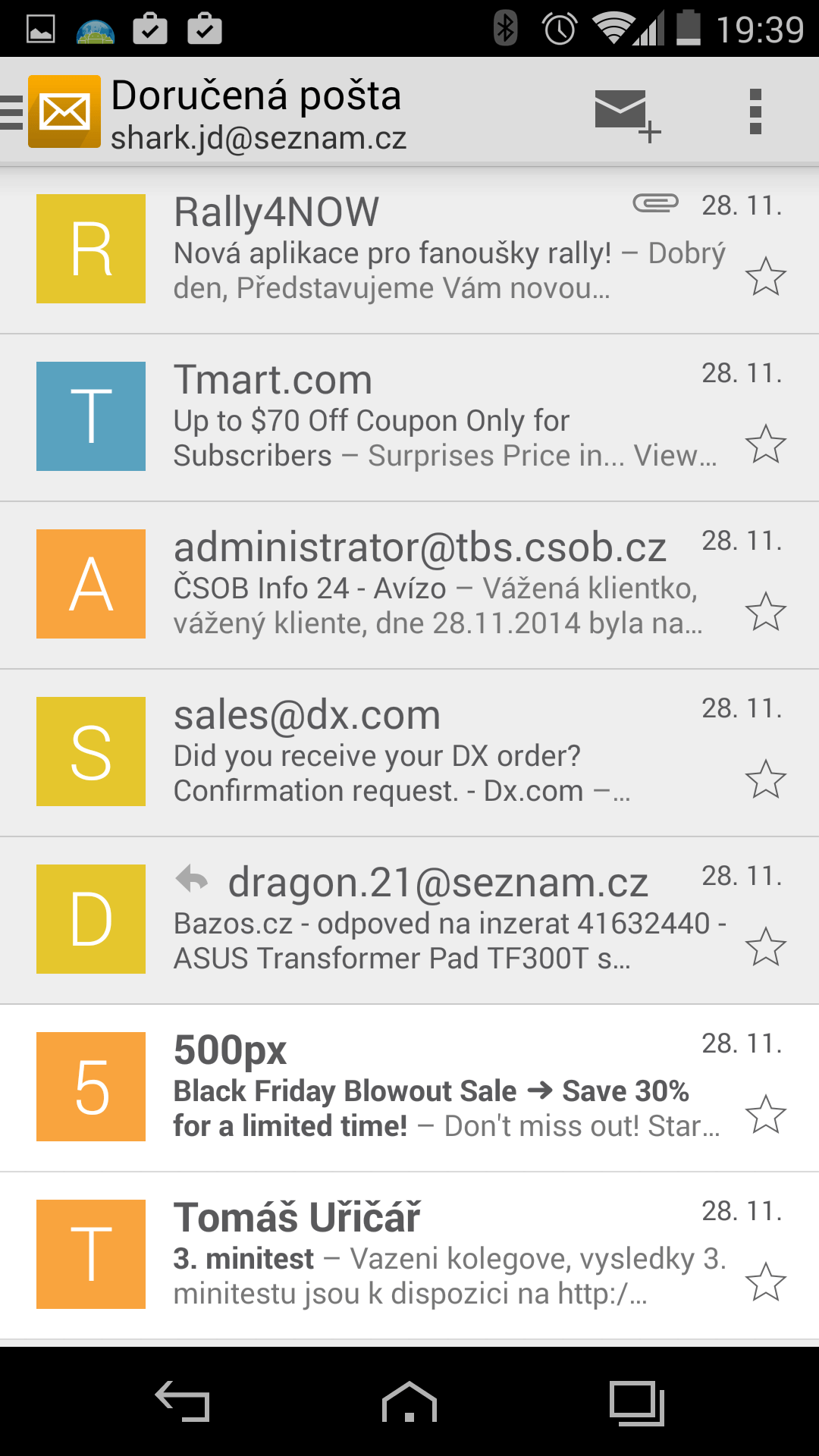Open the sales@dx.com email

409,753
